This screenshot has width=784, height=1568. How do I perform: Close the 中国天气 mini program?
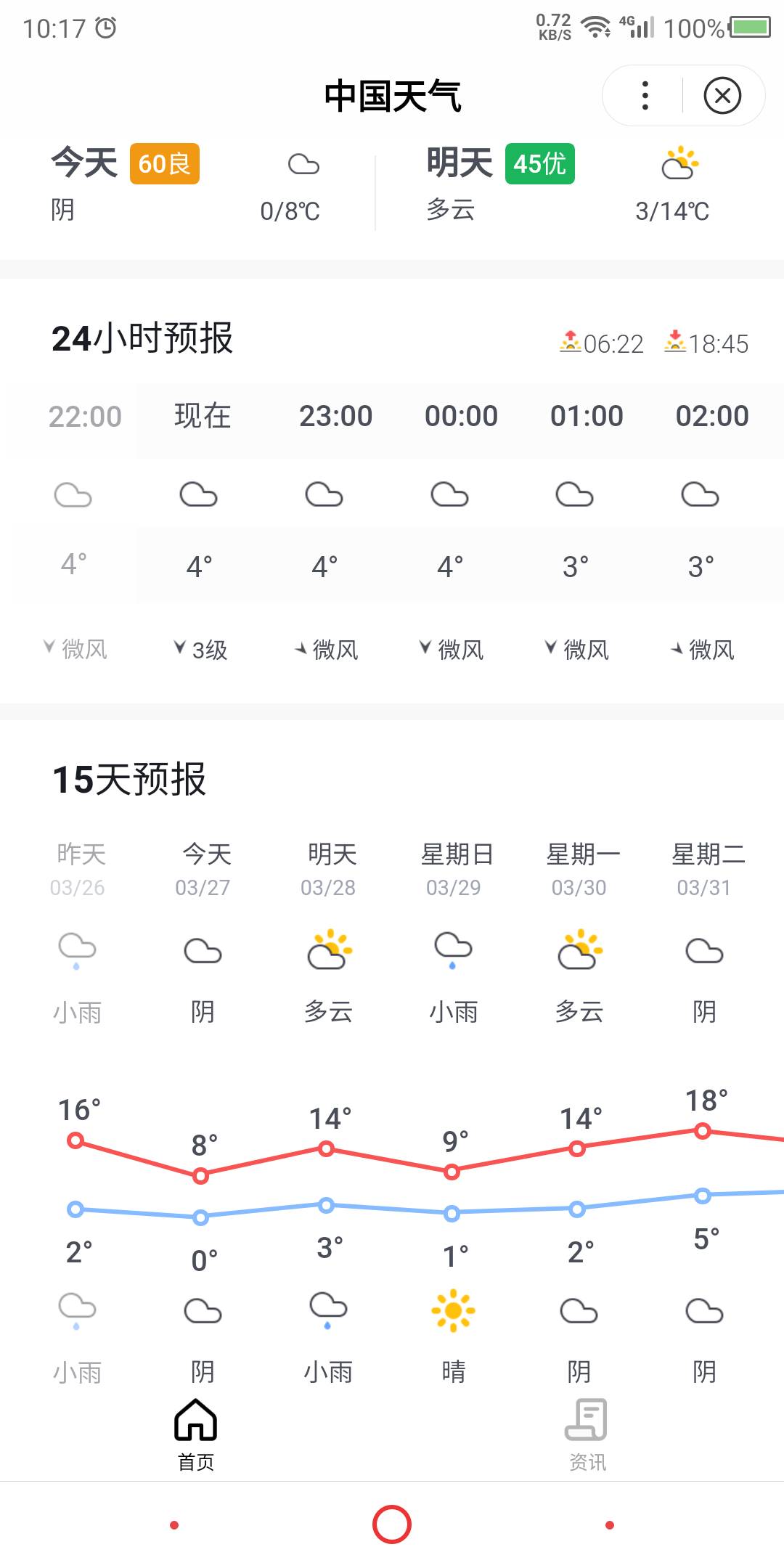(722, 96)
